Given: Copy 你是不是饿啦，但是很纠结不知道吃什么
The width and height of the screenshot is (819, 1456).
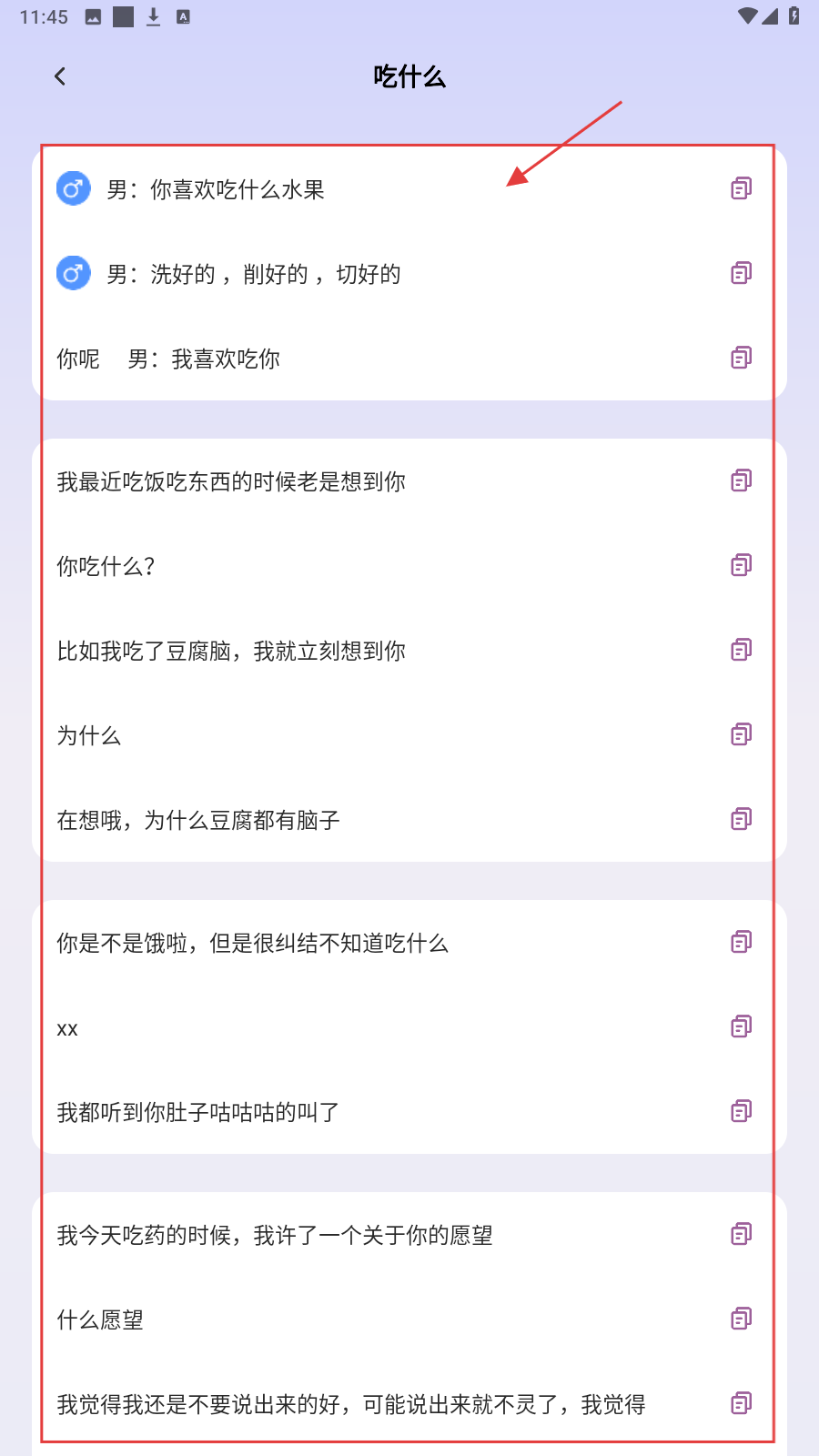Looking at the screenshot, I should [x=741, y=942].
